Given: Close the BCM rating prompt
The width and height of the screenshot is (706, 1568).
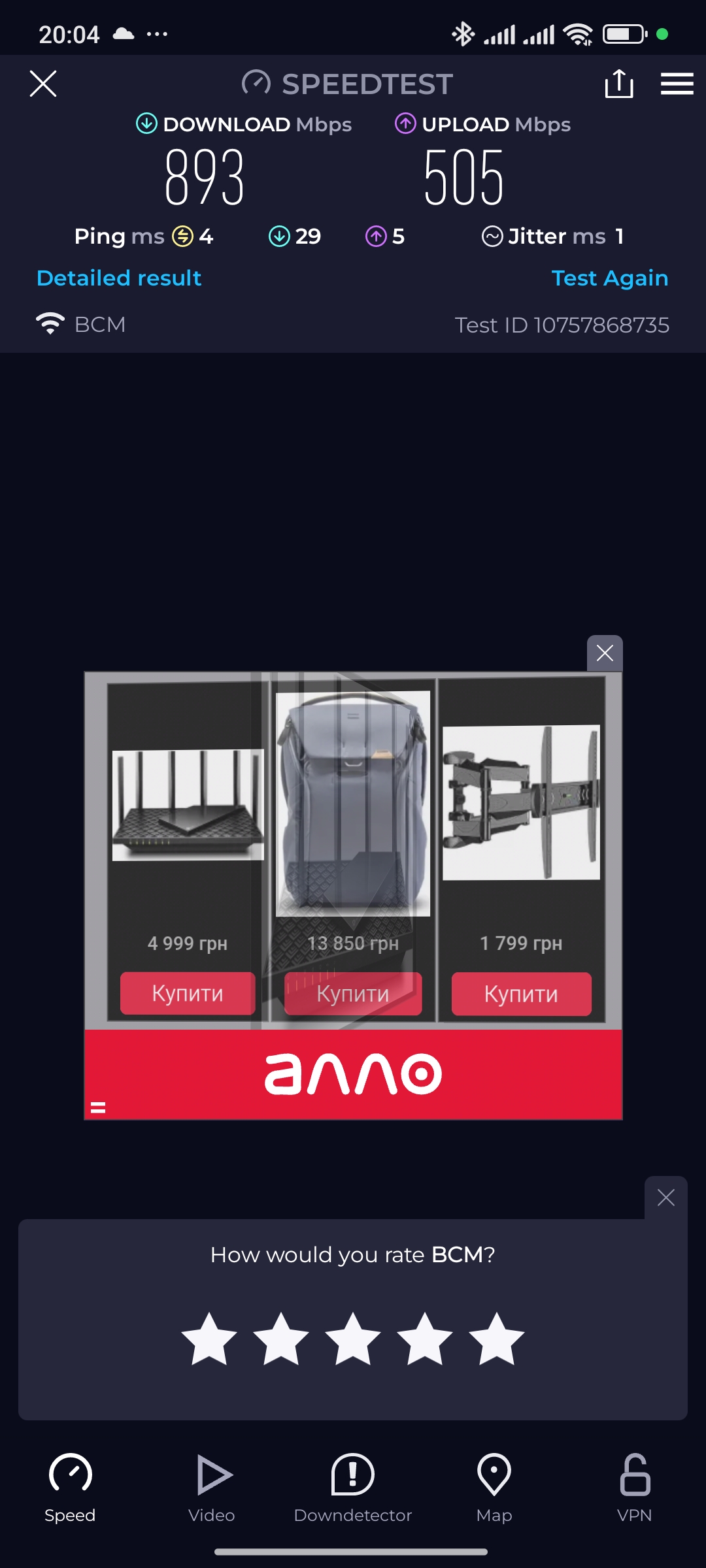Looking at the screenshot, I should (x=665, y=1198).
